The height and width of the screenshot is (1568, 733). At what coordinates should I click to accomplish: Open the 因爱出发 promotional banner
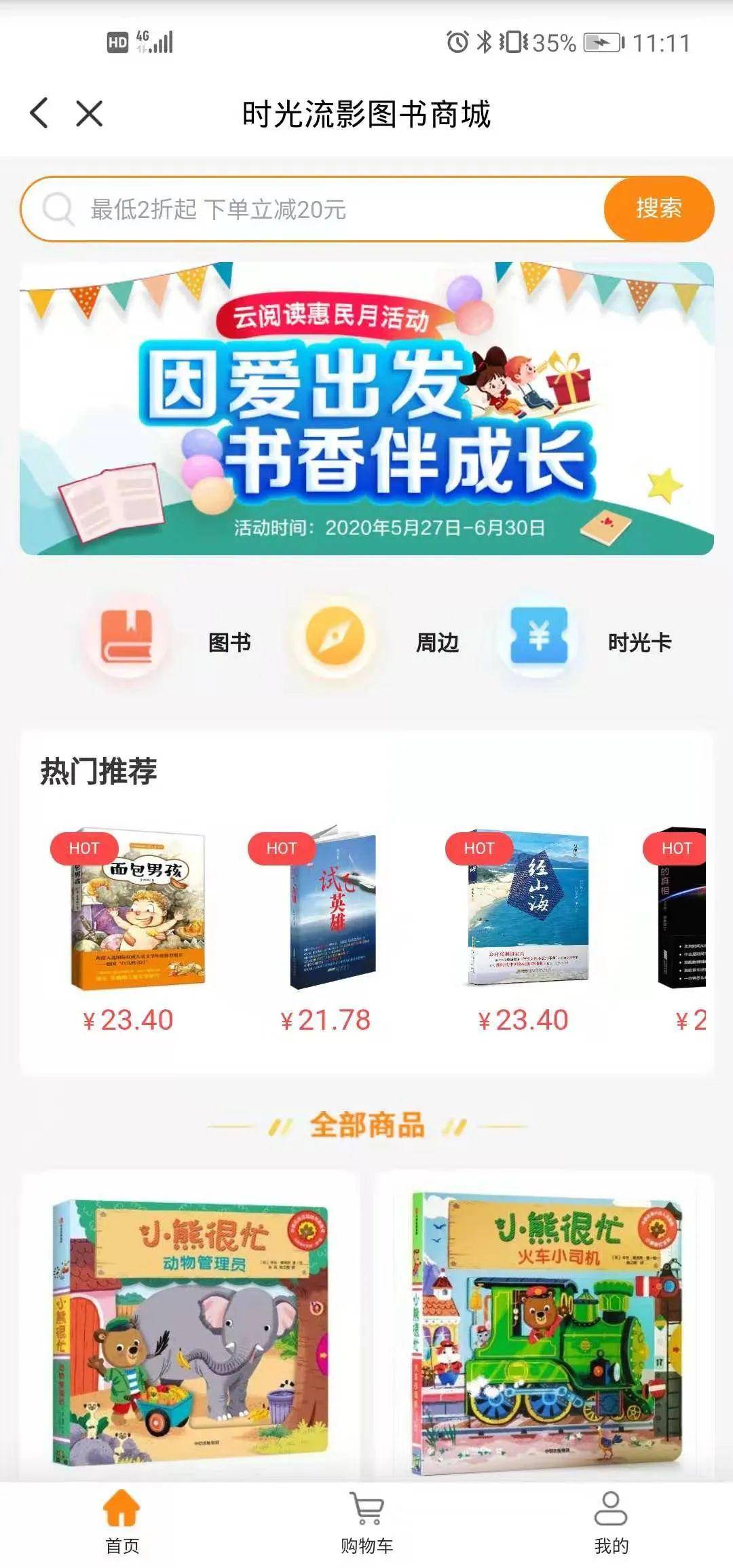pos(366,409)
